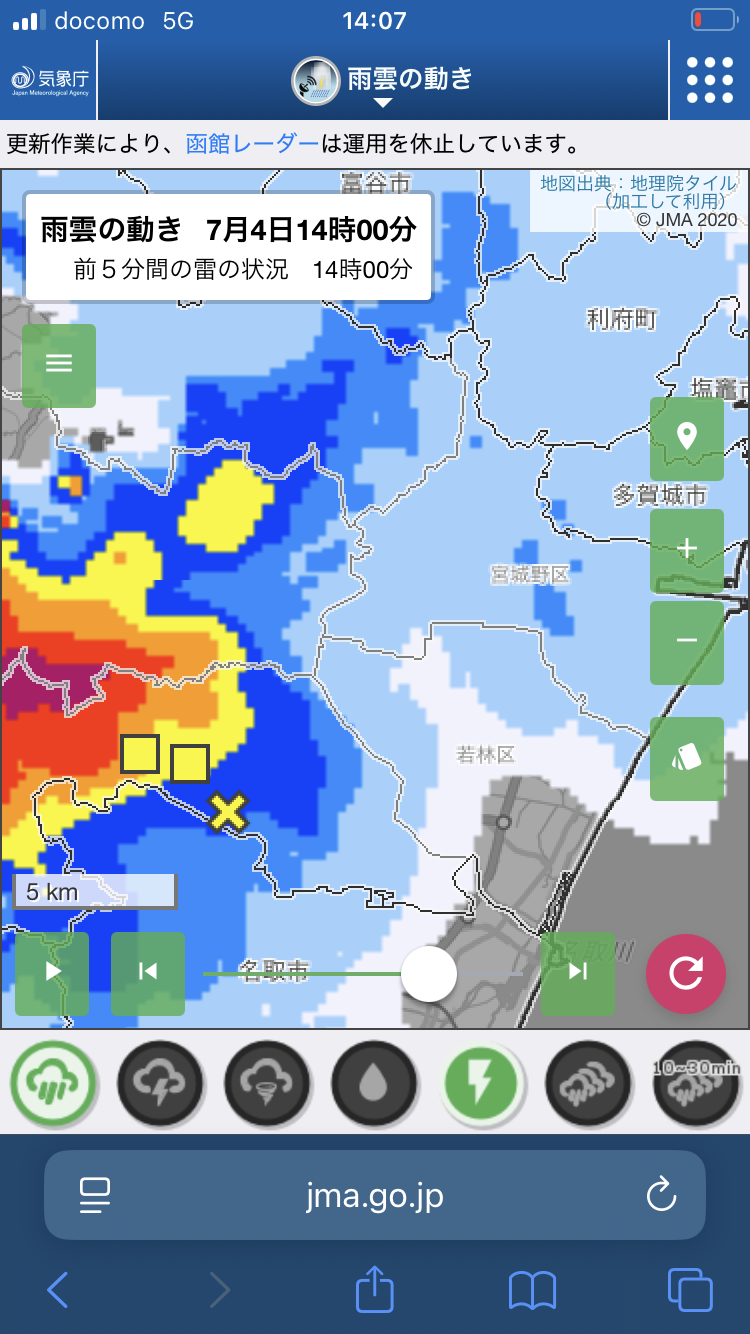Tap the time slider handle
750x1334 pixels.
click(429, 973)
